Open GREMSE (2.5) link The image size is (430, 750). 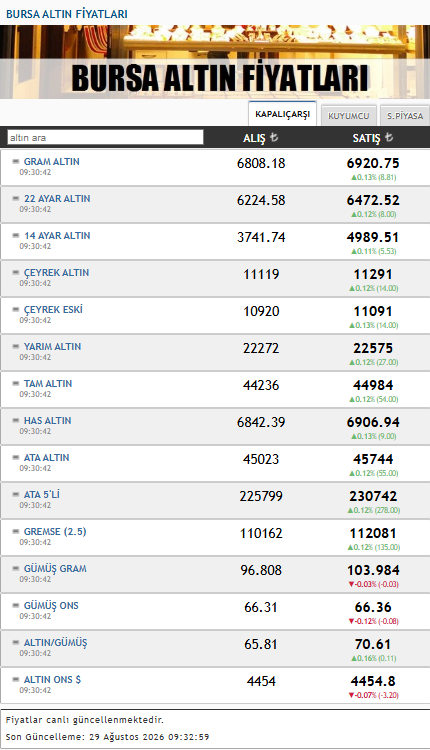coord(55,531)
